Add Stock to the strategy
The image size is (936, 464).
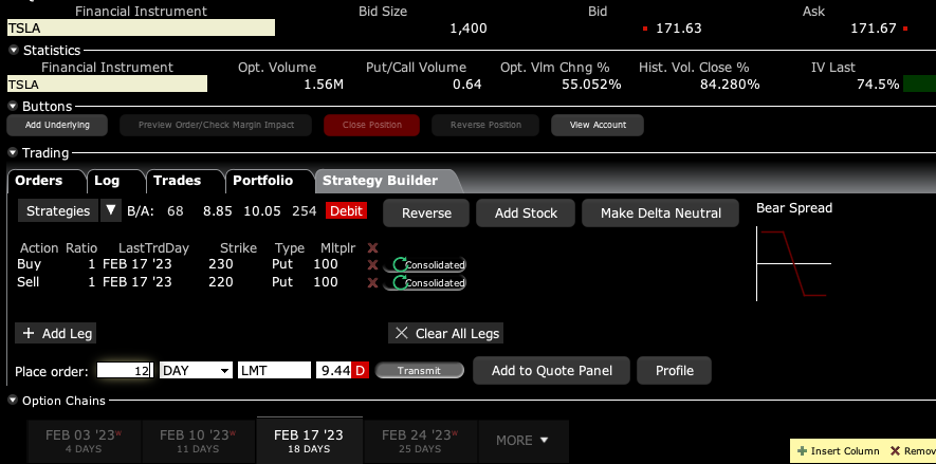tap(525, 213)
